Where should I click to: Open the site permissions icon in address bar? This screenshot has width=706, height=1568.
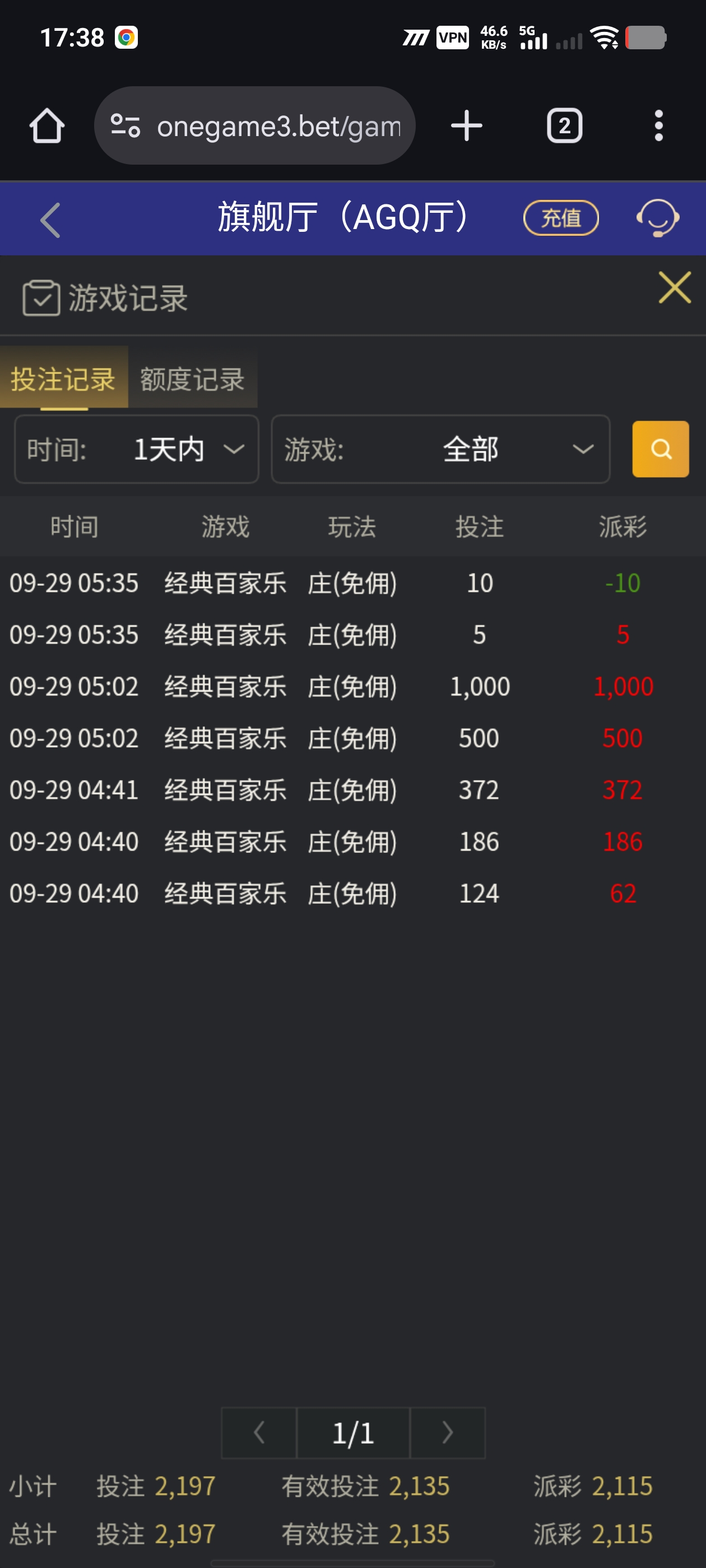point(126,125)
